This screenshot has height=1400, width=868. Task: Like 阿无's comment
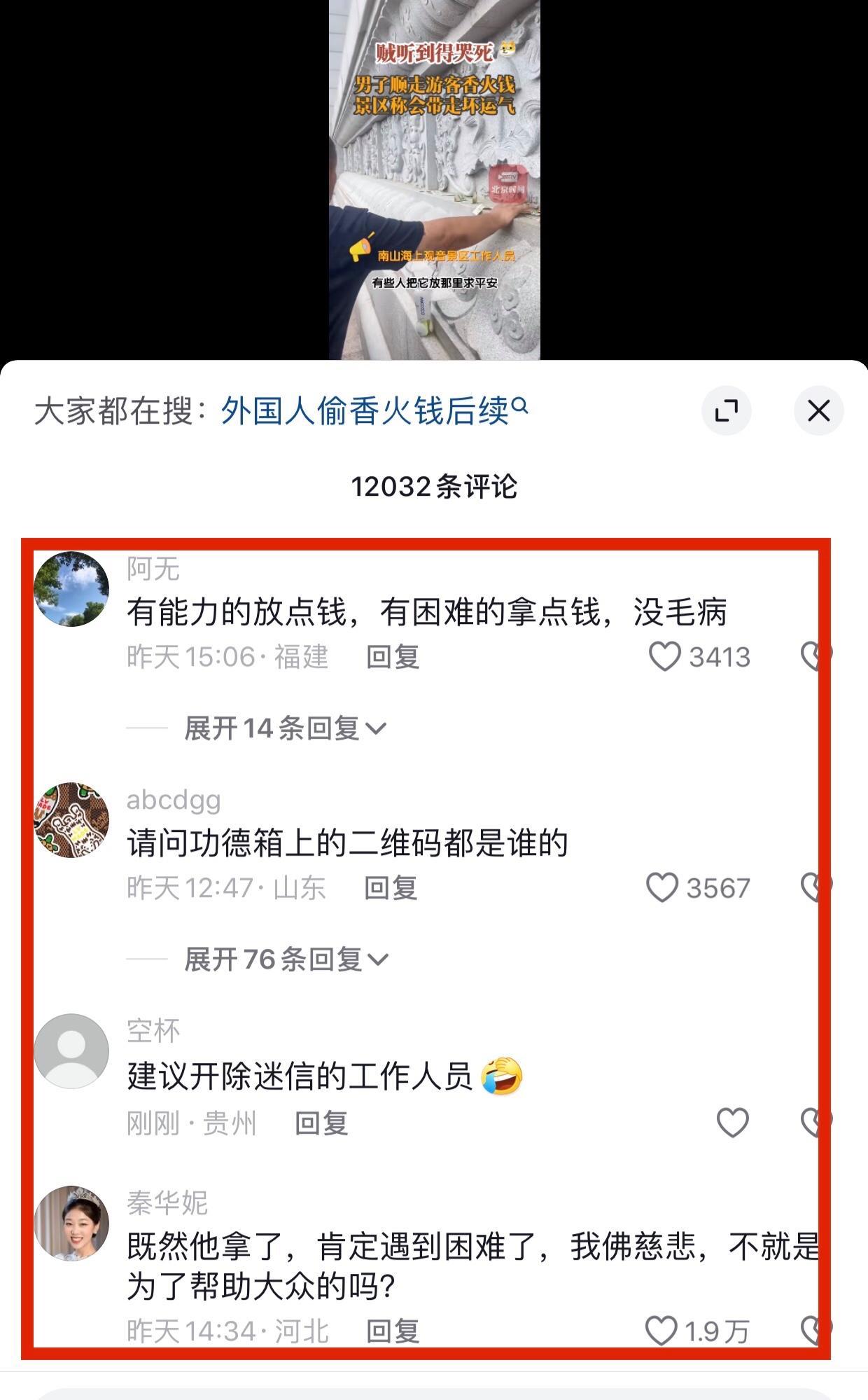tap(664, 657)
